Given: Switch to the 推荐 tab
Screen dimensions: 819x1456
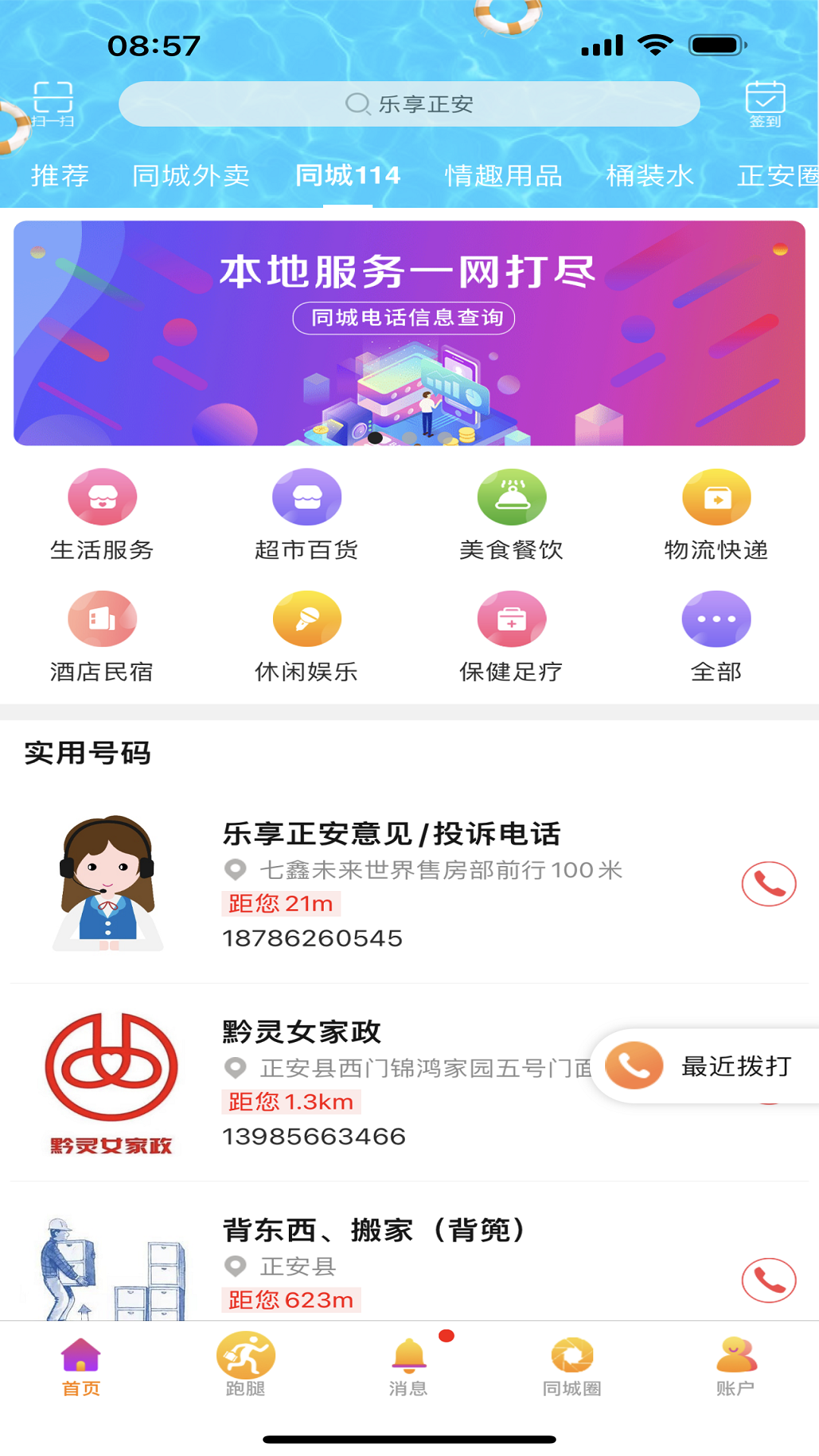Looking at the screenshot, I should point(60,176).
